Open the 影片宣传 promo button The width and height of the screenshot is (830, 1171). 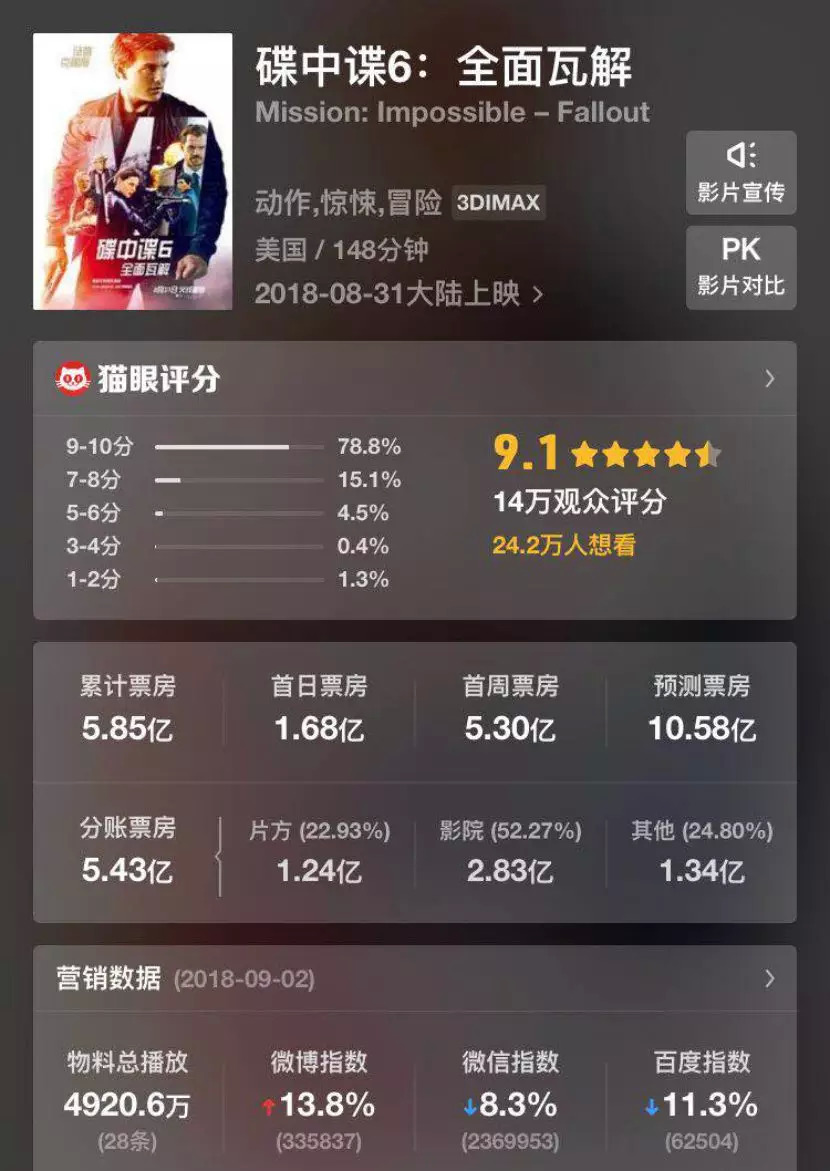pos(741,173)
